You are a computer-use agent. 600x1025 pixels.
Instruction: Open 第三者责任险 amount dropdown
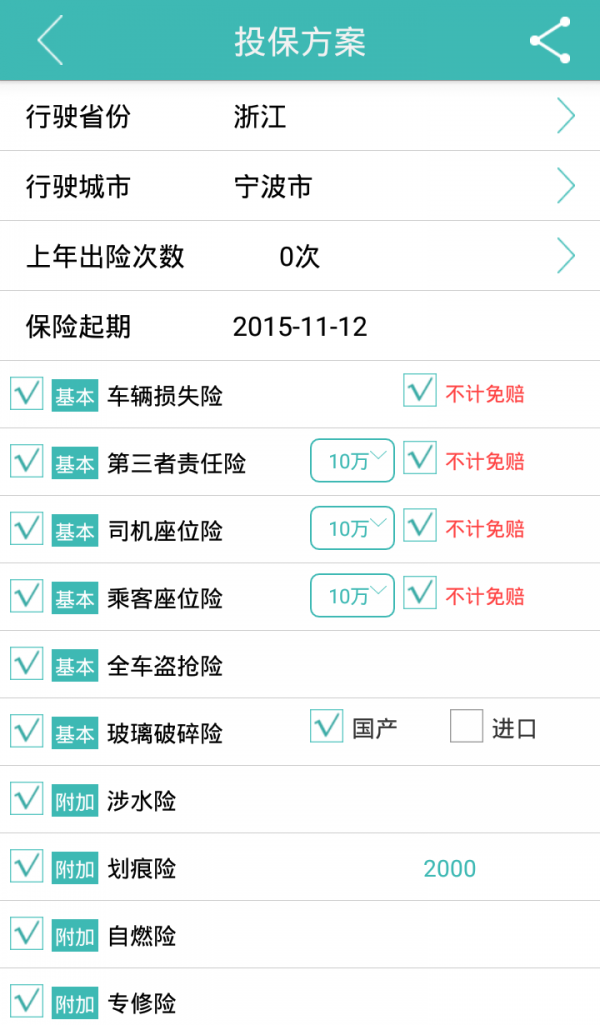(x=352, y=461)
